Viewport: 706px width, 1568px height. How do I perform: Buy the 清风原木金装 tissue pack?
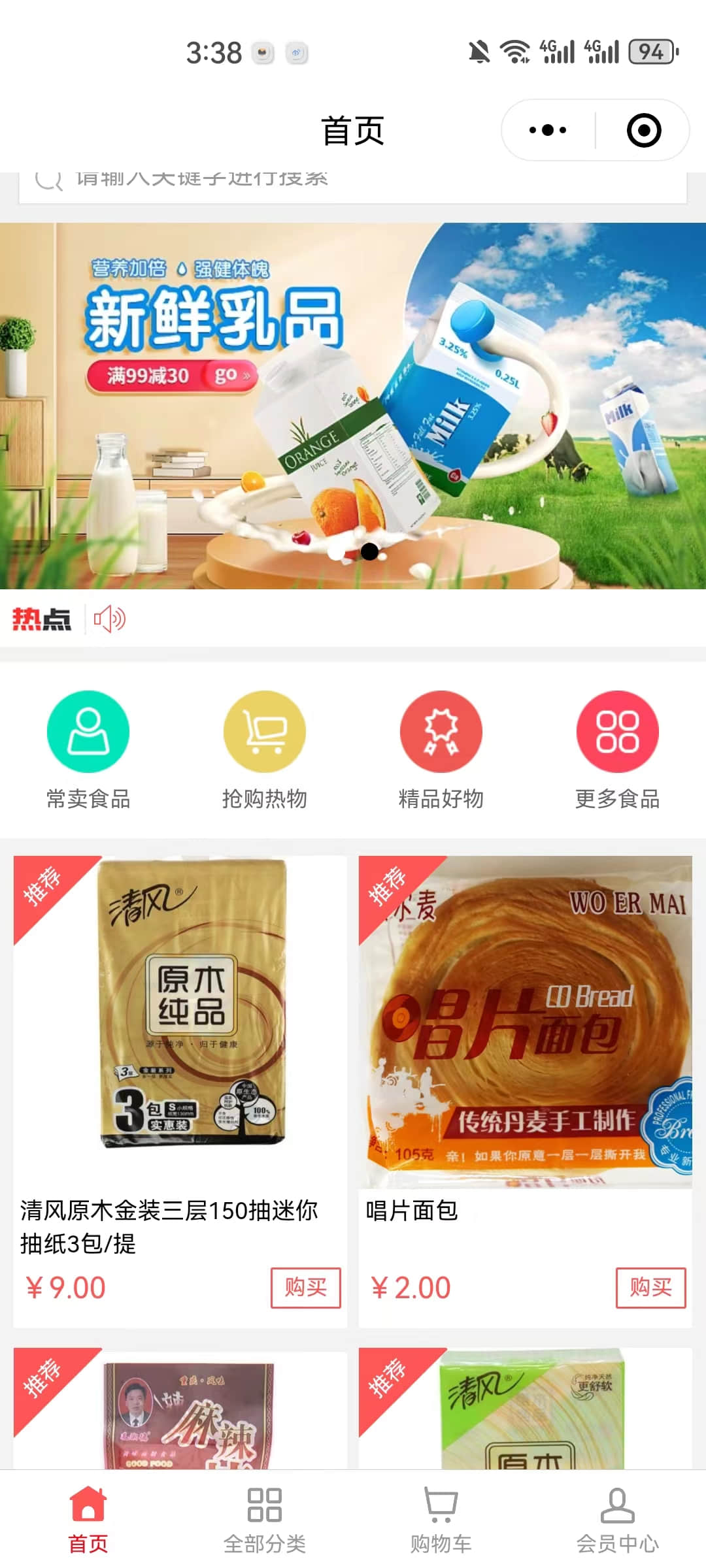pyautogui.click(x=305, y=1287)
